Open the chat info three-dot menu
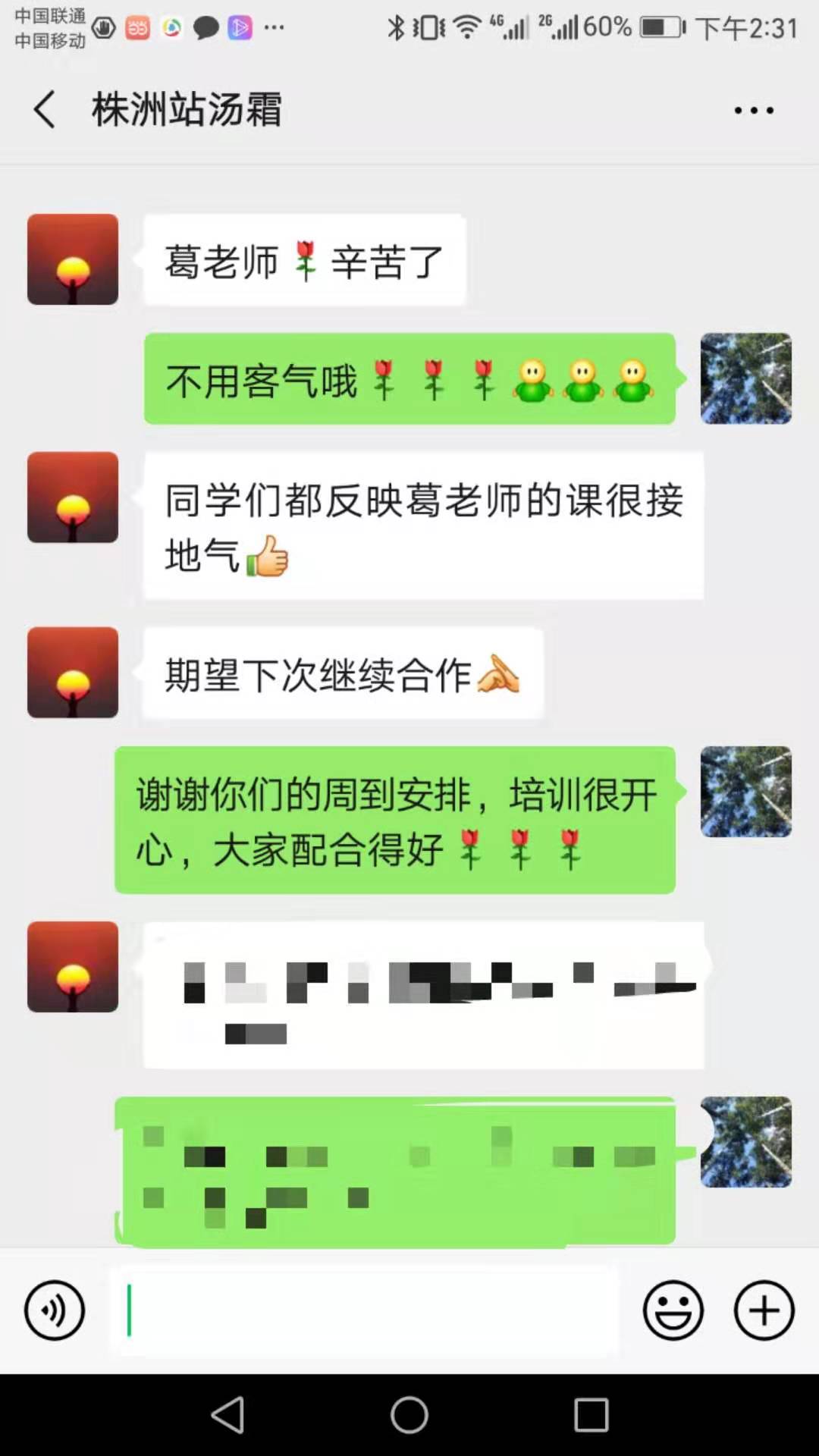 click(x=754, y=111)
